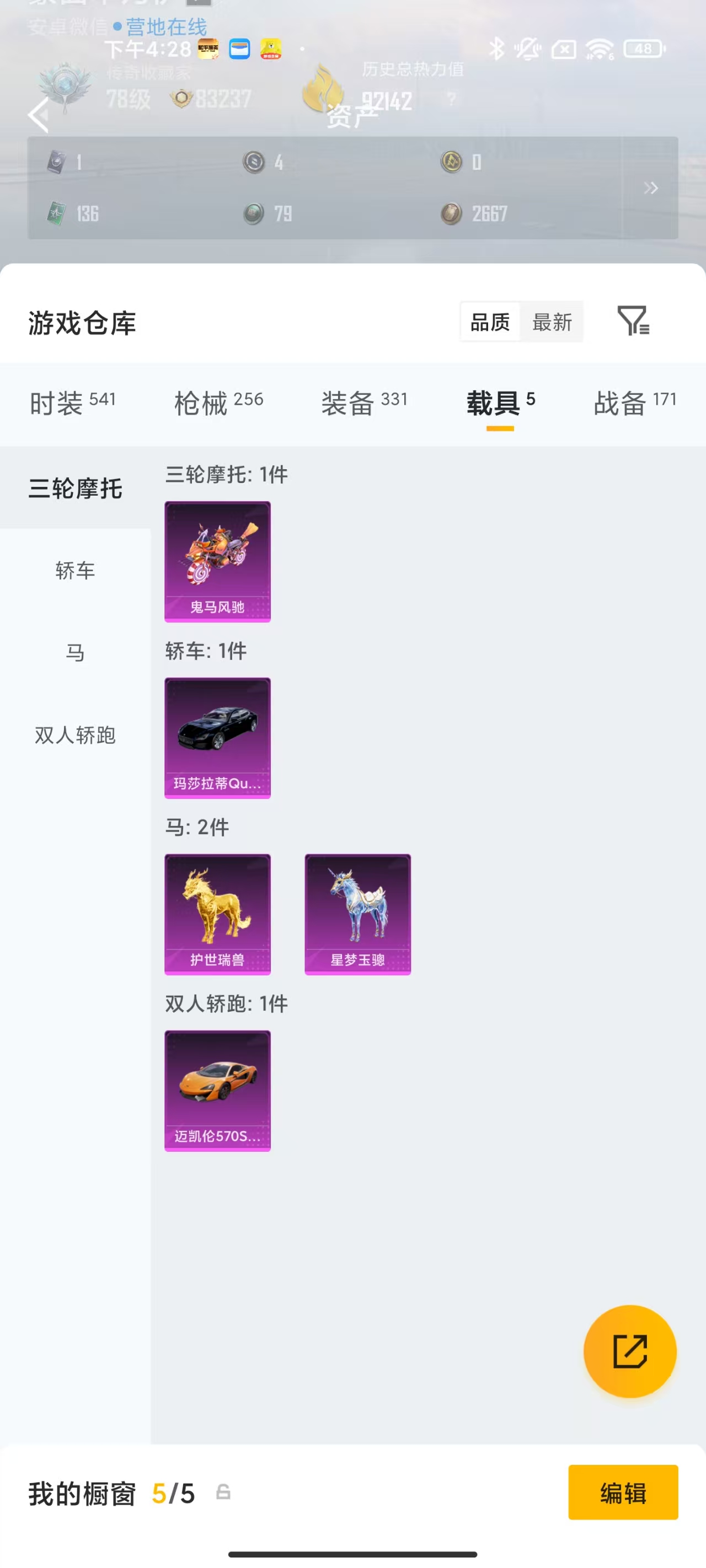Click the gold coin currency icon
The image size is (706, 1568).
pyautogui.click(x=452, y=162)
